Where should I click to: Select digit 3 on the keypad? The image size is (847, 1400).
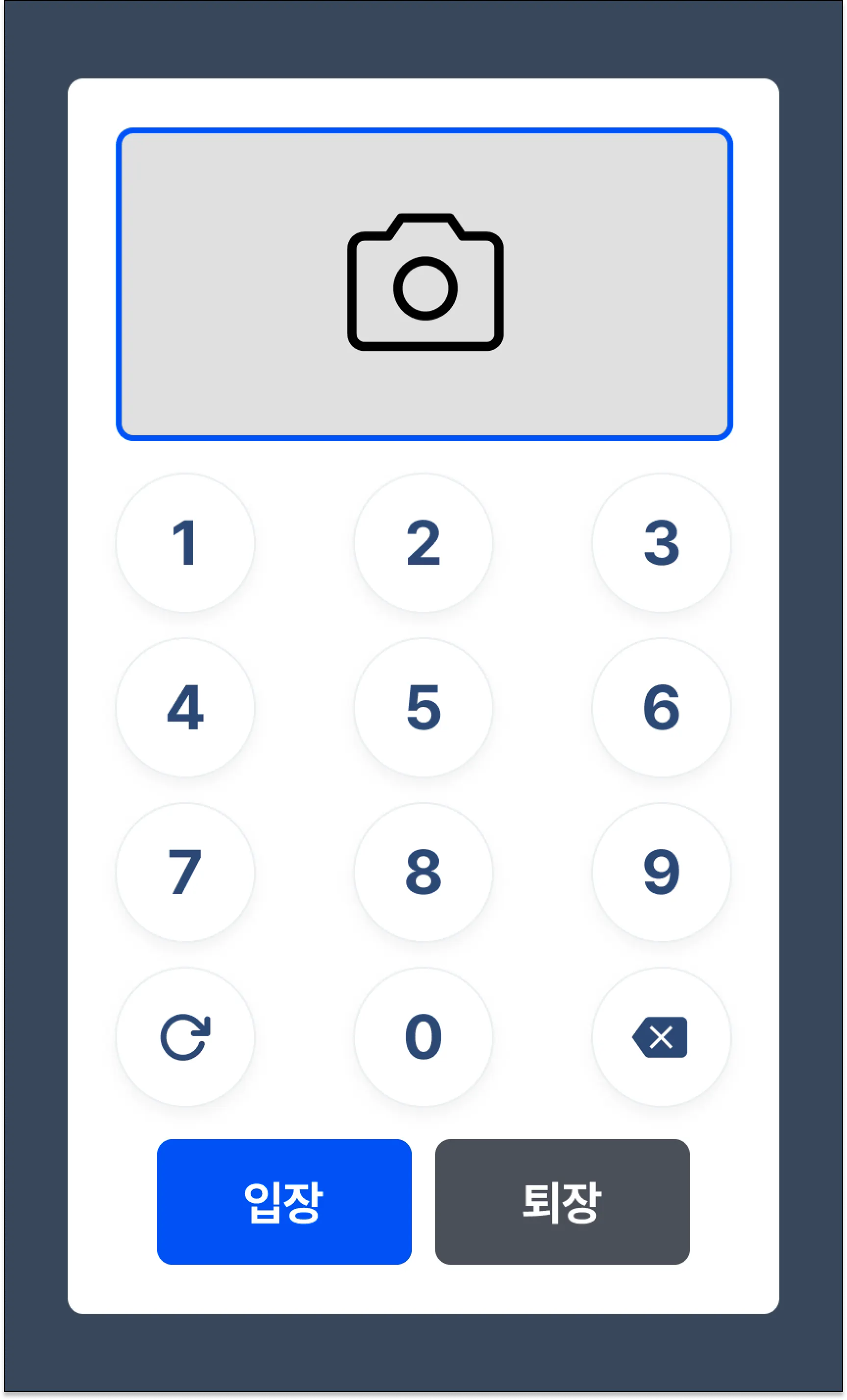coord(661,543)
